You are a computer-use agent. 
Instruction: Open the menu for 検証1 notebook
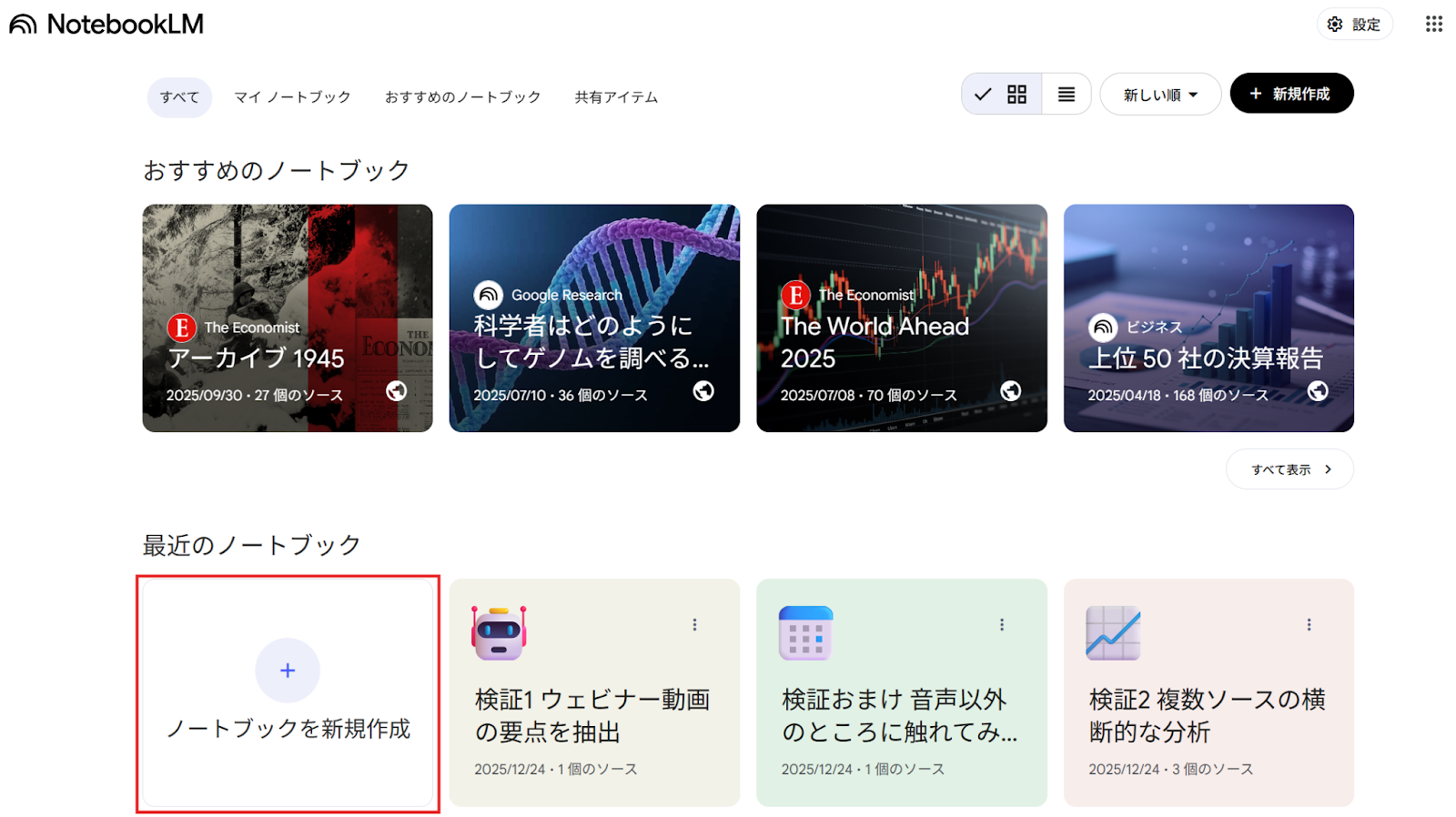[695, 625]
